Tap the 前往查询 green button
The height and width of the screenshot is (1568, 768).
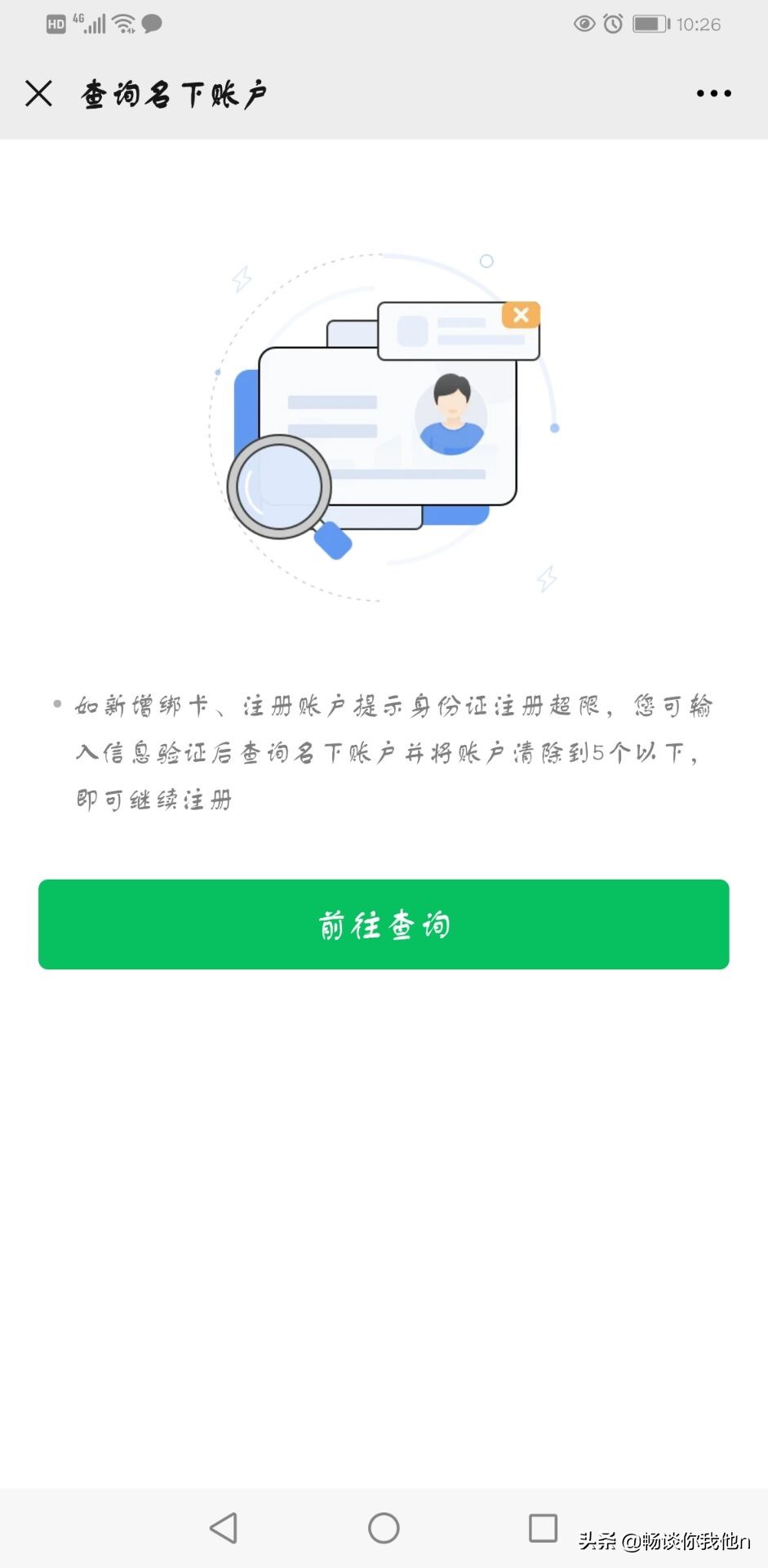pyautogui.click(x=384, y=923)
